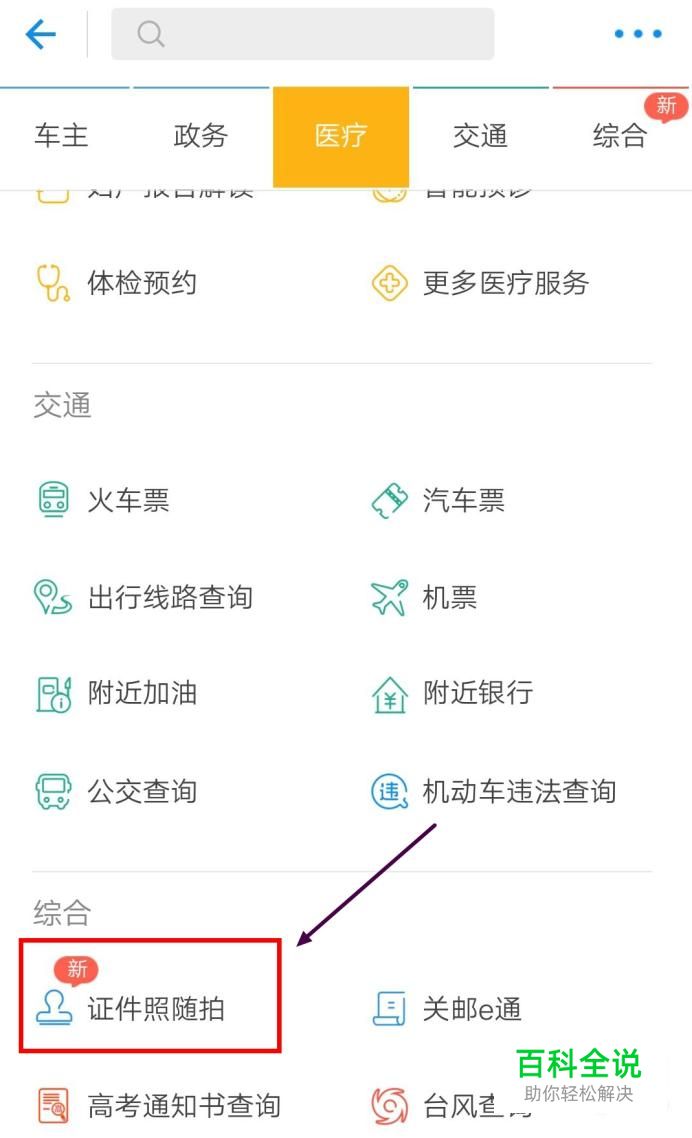
Task: Tap the search field at top
Action: tap(302, 35)
